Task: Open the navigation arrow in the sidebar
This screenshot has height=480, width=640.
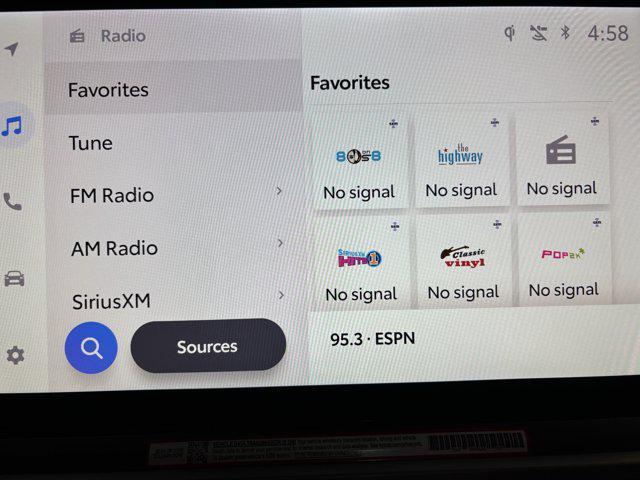Action: 12,49
